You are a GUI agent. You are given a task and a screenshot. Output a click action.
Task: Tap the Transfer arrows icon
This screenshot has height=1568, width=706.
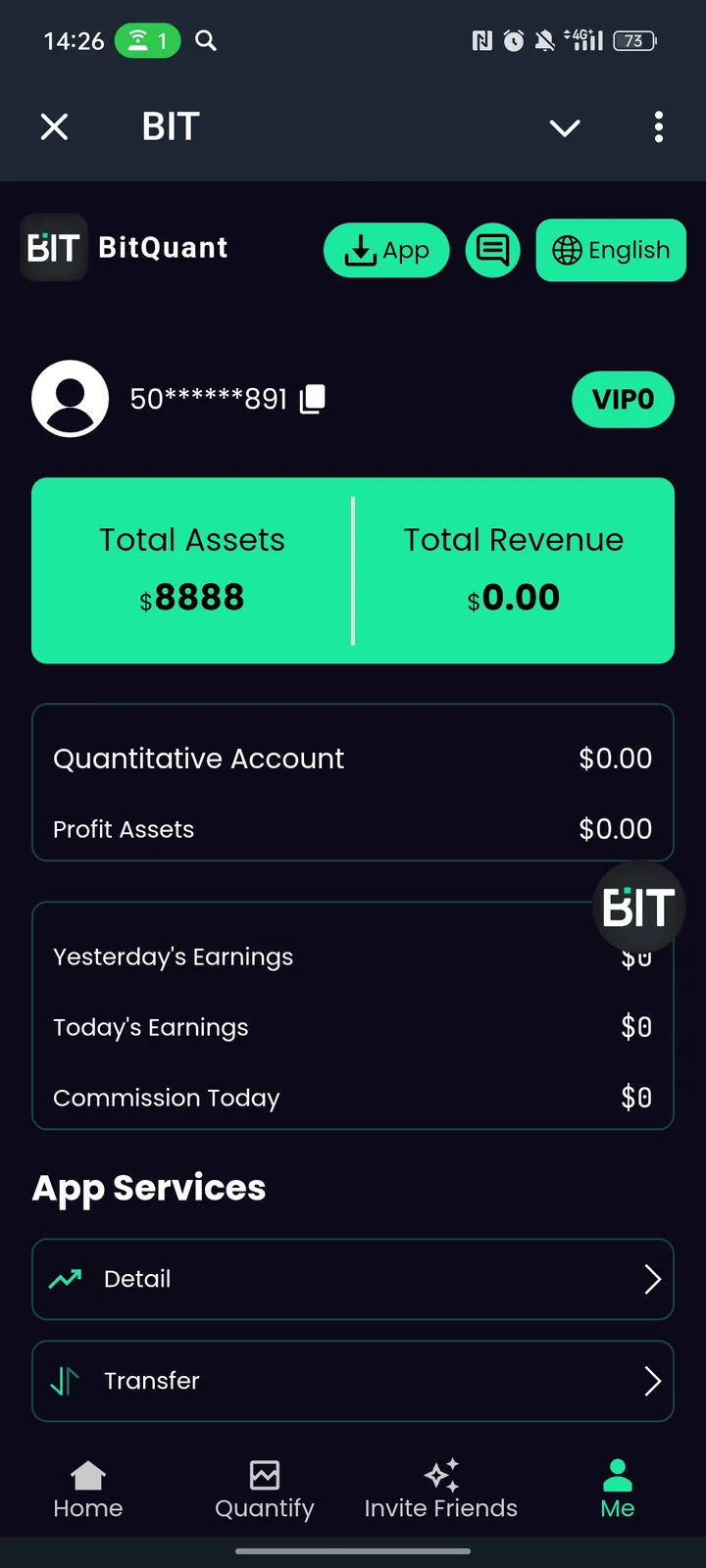(65, 1381)
